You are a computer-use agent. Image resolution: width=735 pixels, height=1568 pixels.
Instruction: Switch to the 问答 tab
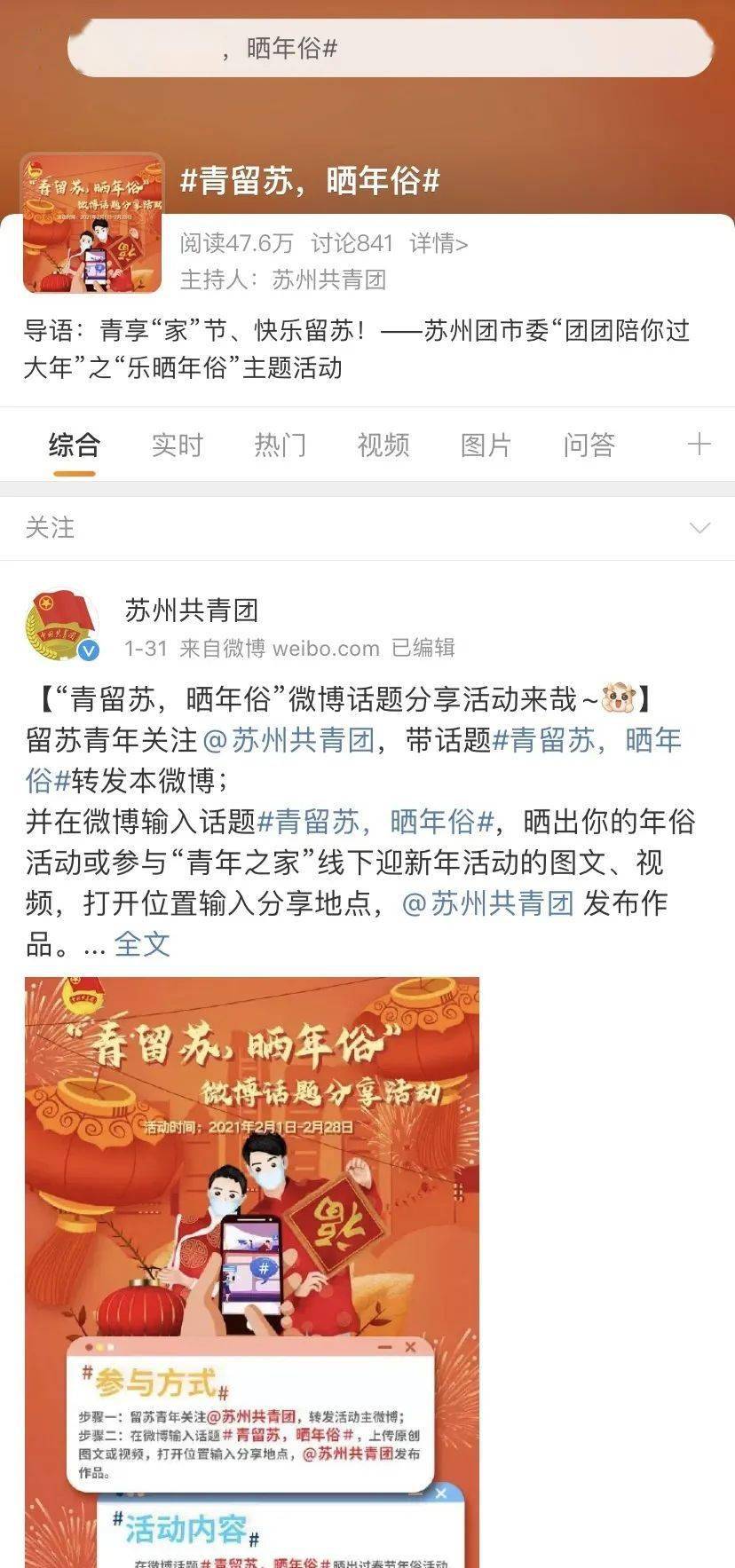589,445
